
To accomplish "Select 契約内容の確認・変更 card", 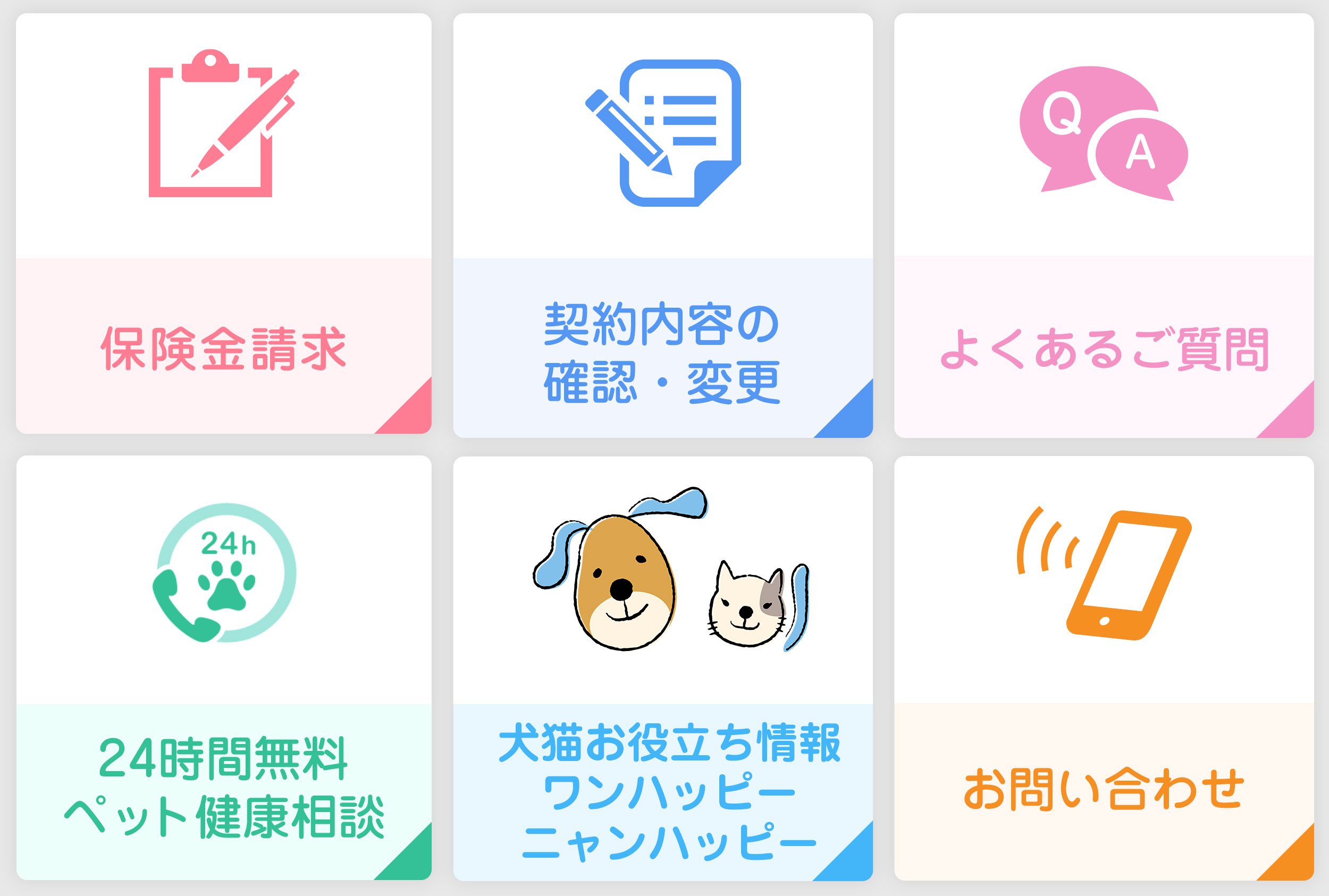I will 662,226.
